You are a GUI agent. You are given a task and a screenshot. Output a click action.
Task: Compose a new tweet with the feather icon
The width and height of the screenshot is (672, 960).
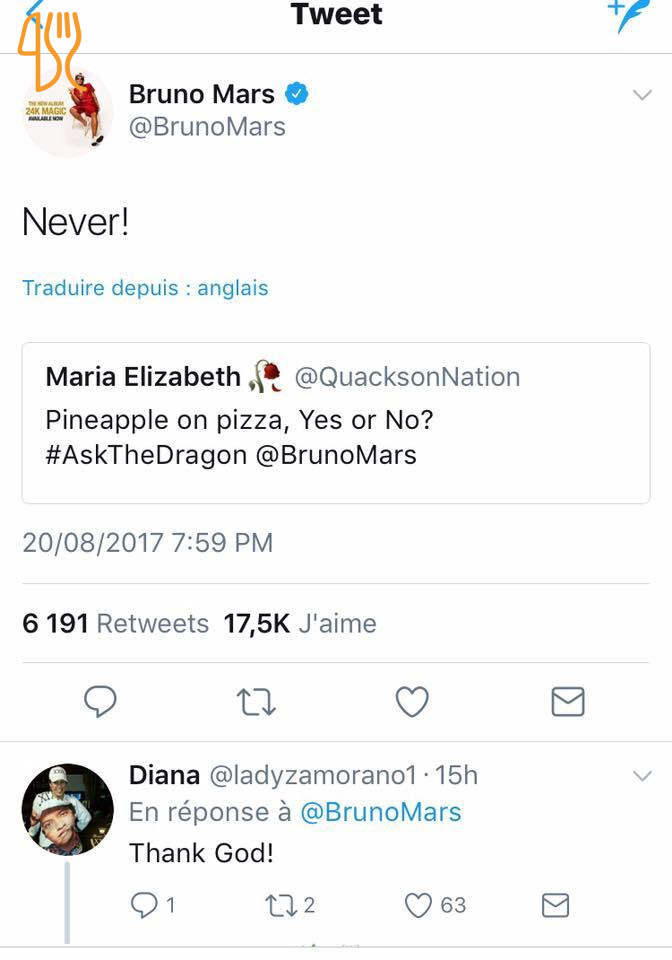(x=629, y=14)
